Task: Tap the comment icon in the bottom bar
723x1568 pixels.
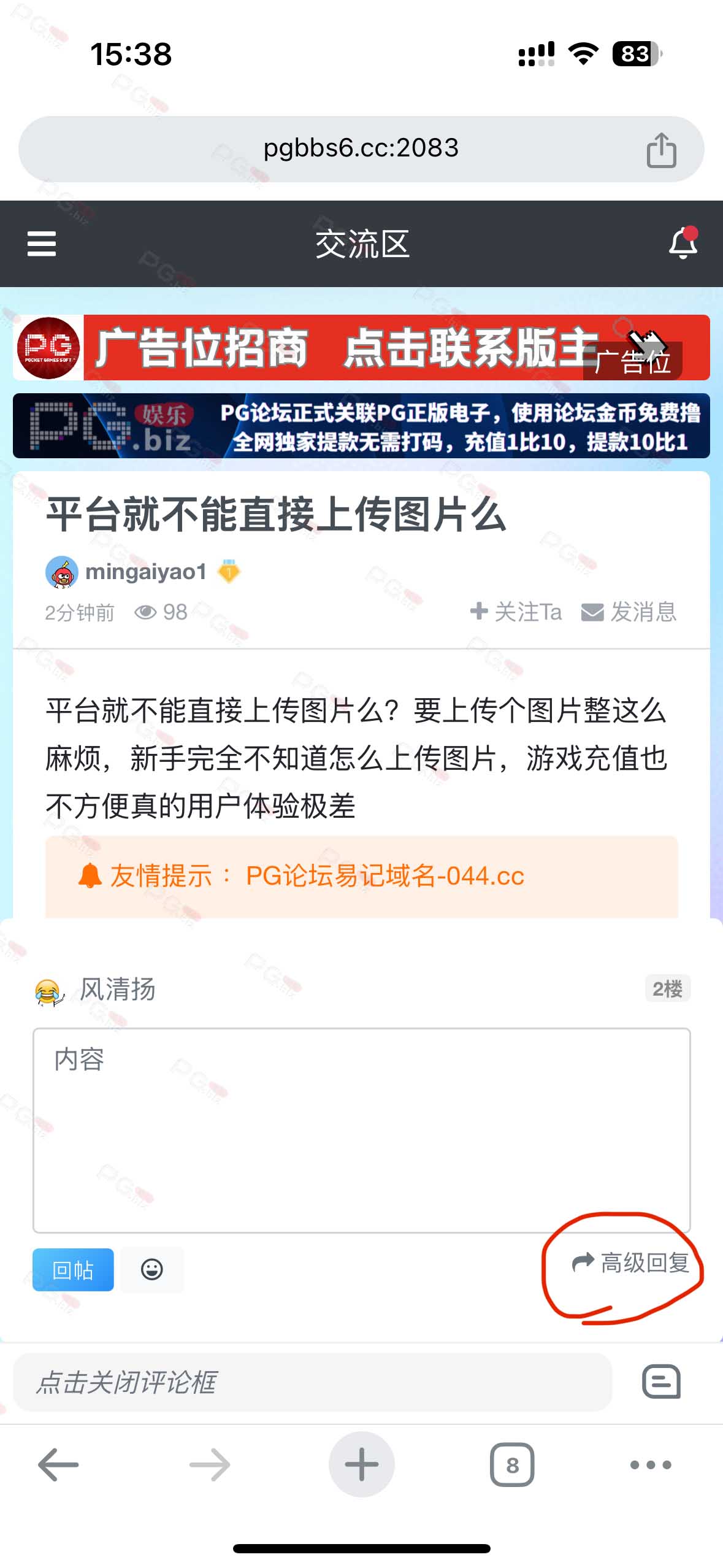Action: [x=661, y=1382]
